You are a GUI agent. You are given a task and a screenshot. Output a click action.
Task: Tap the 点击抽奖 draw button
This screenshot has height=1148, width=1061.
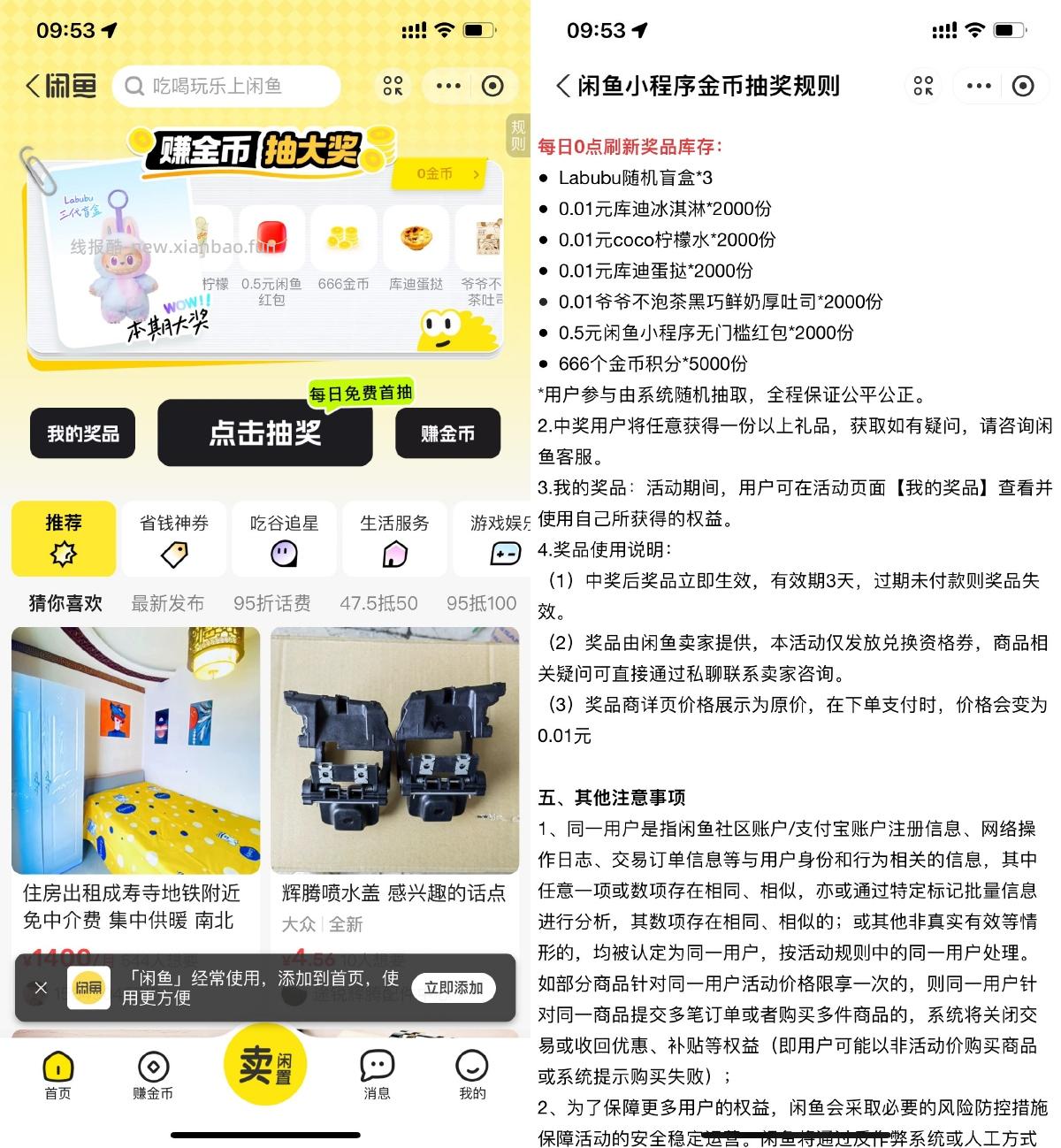[x=264, y=433]
